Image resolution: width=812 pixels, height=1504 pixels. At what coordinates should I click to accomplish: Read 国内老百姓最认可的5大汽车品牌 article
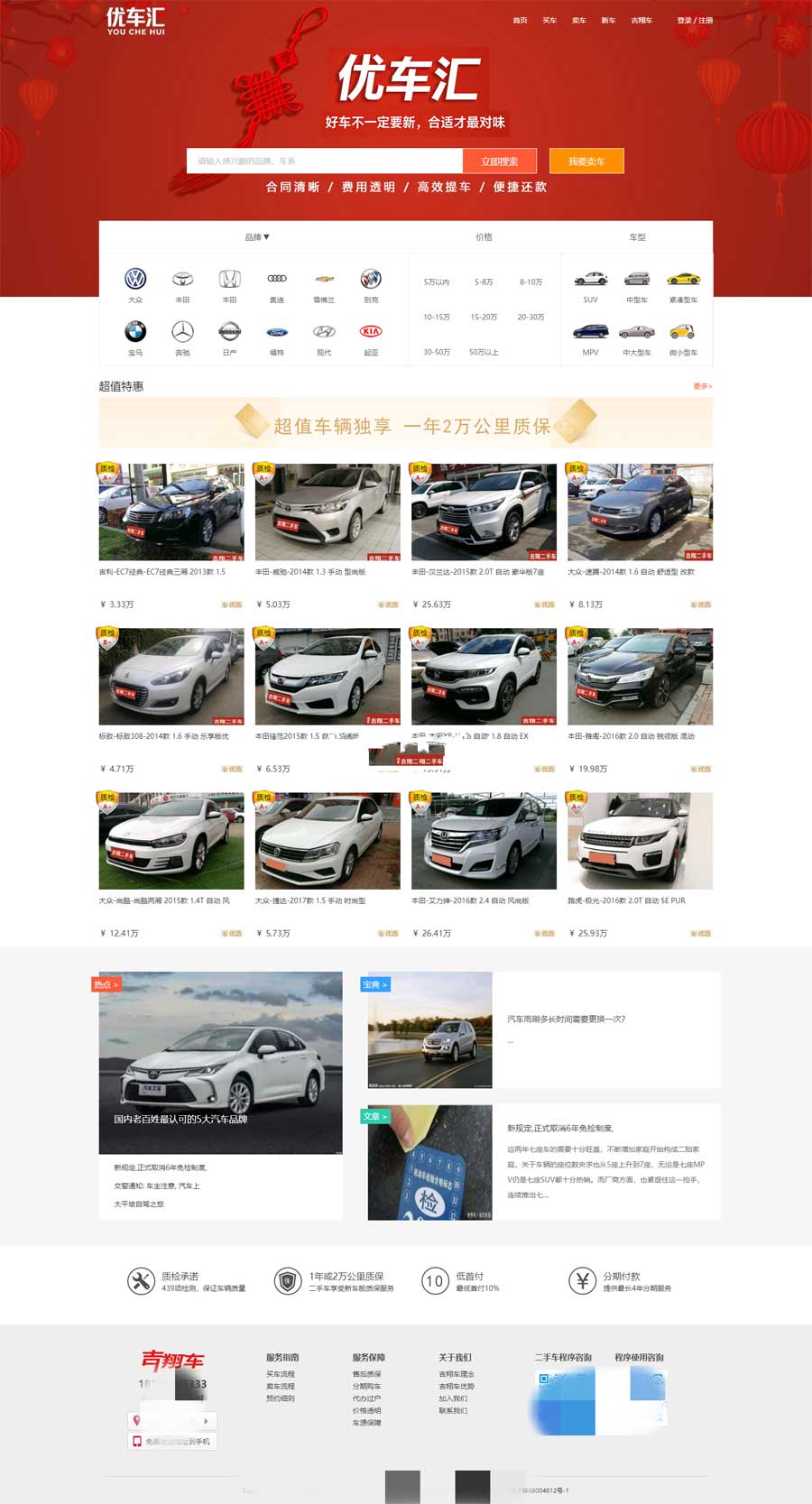(x=221, y=1063)
